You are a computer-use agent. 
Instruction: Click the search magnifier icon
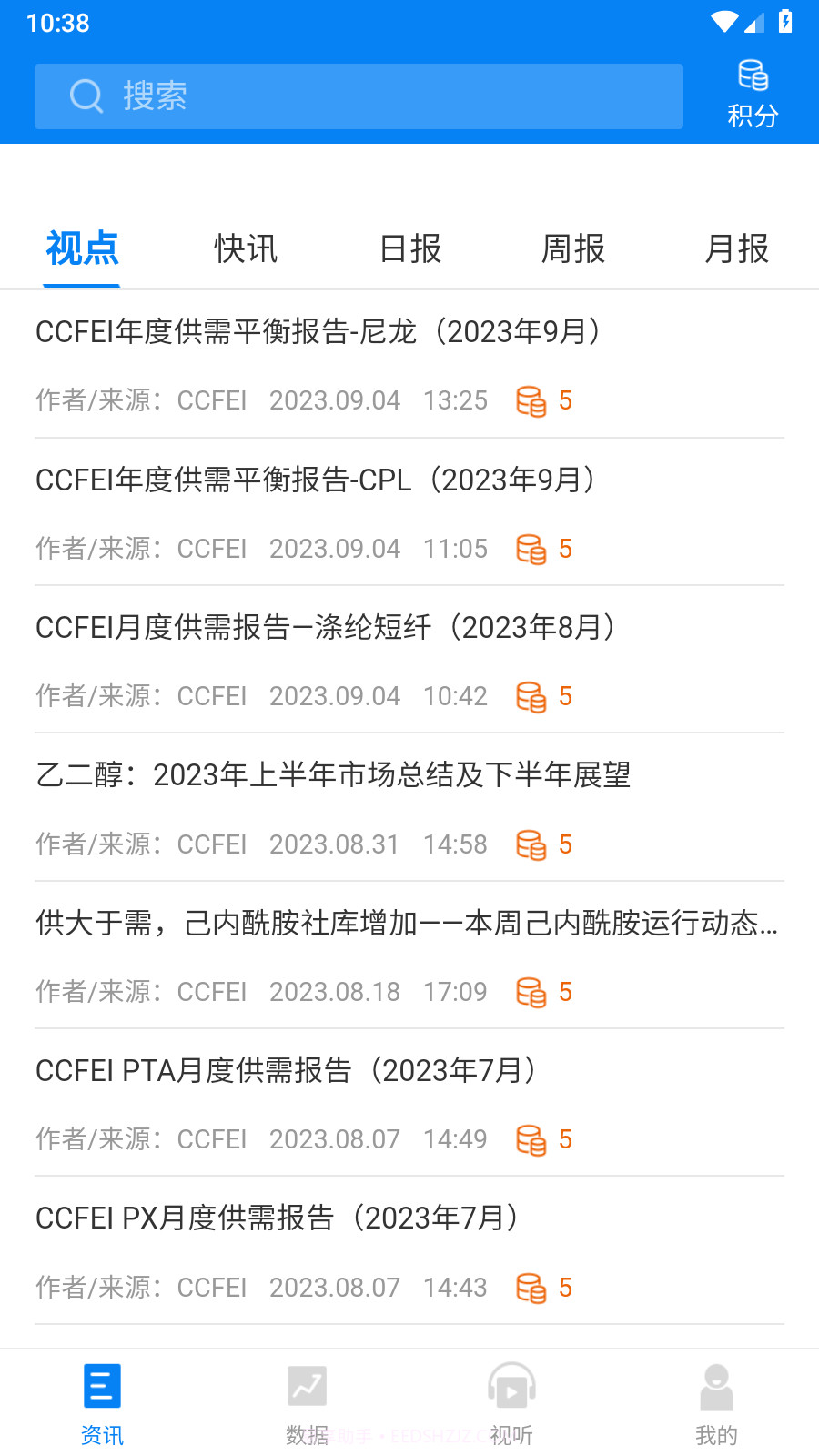click(86, 96)
